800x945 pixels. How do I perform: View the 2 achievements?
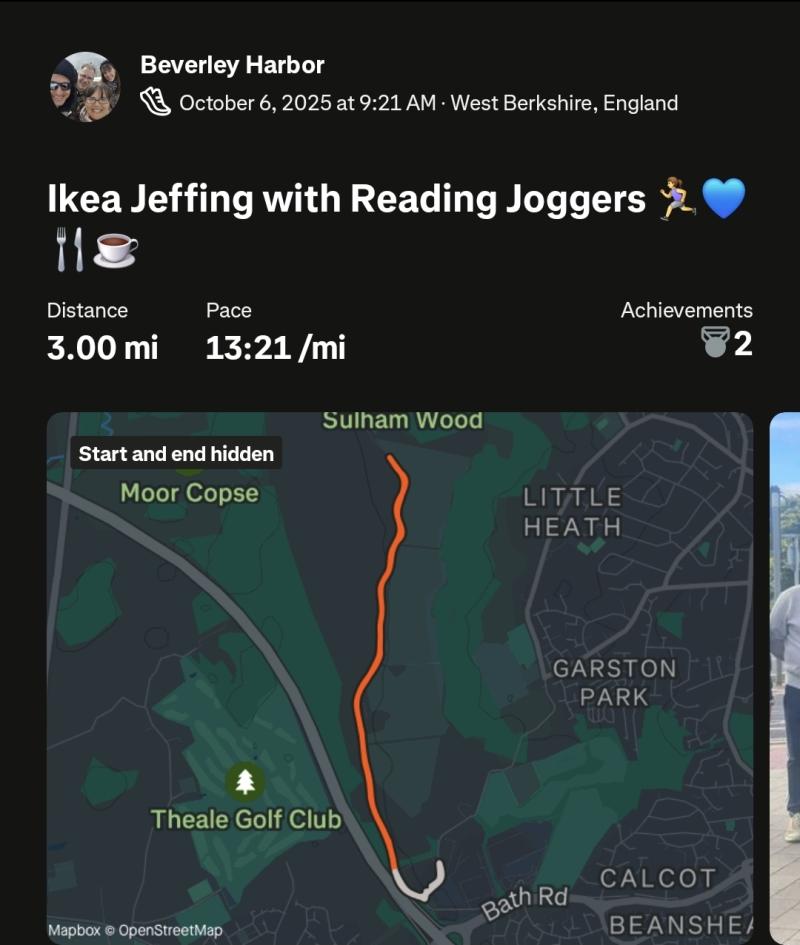click(x=727, y=343)
